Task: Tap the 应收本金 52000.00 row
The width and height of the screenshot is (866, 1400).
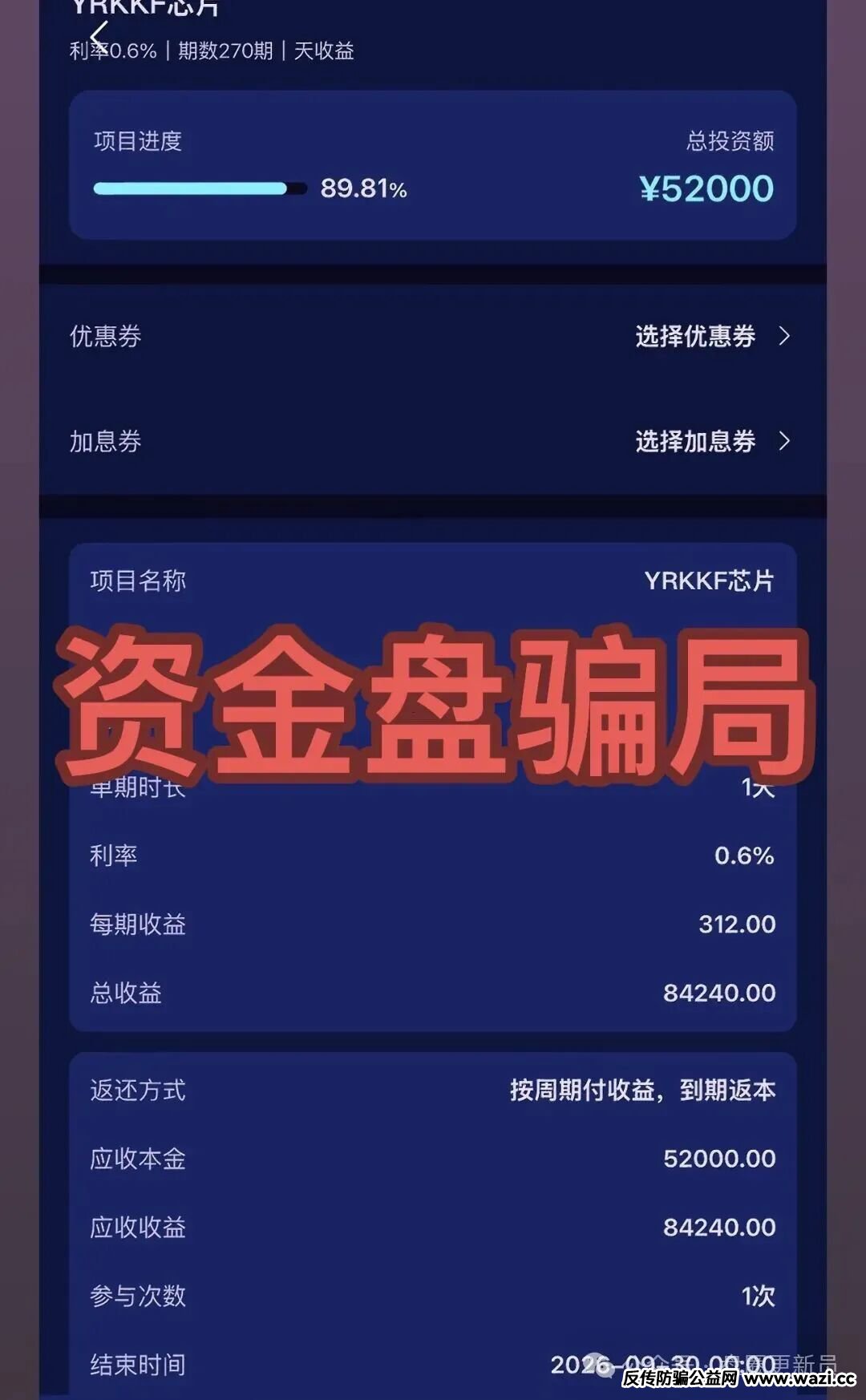Action: click(x=433, y=1159)
